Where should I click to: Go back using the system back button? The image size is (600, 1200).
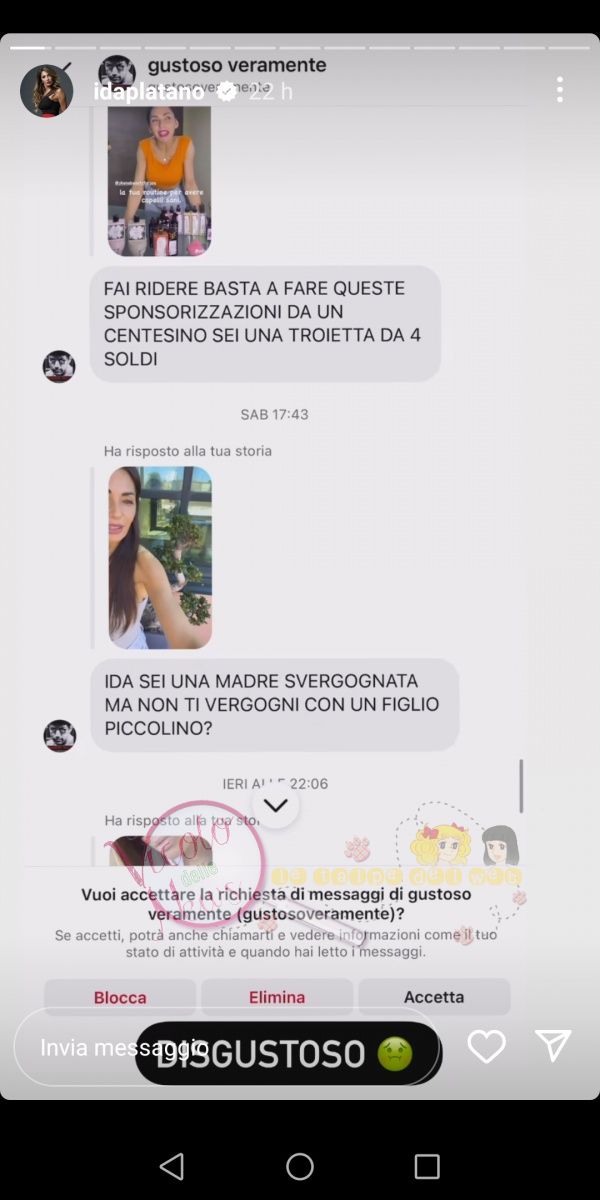[172, 1166]
